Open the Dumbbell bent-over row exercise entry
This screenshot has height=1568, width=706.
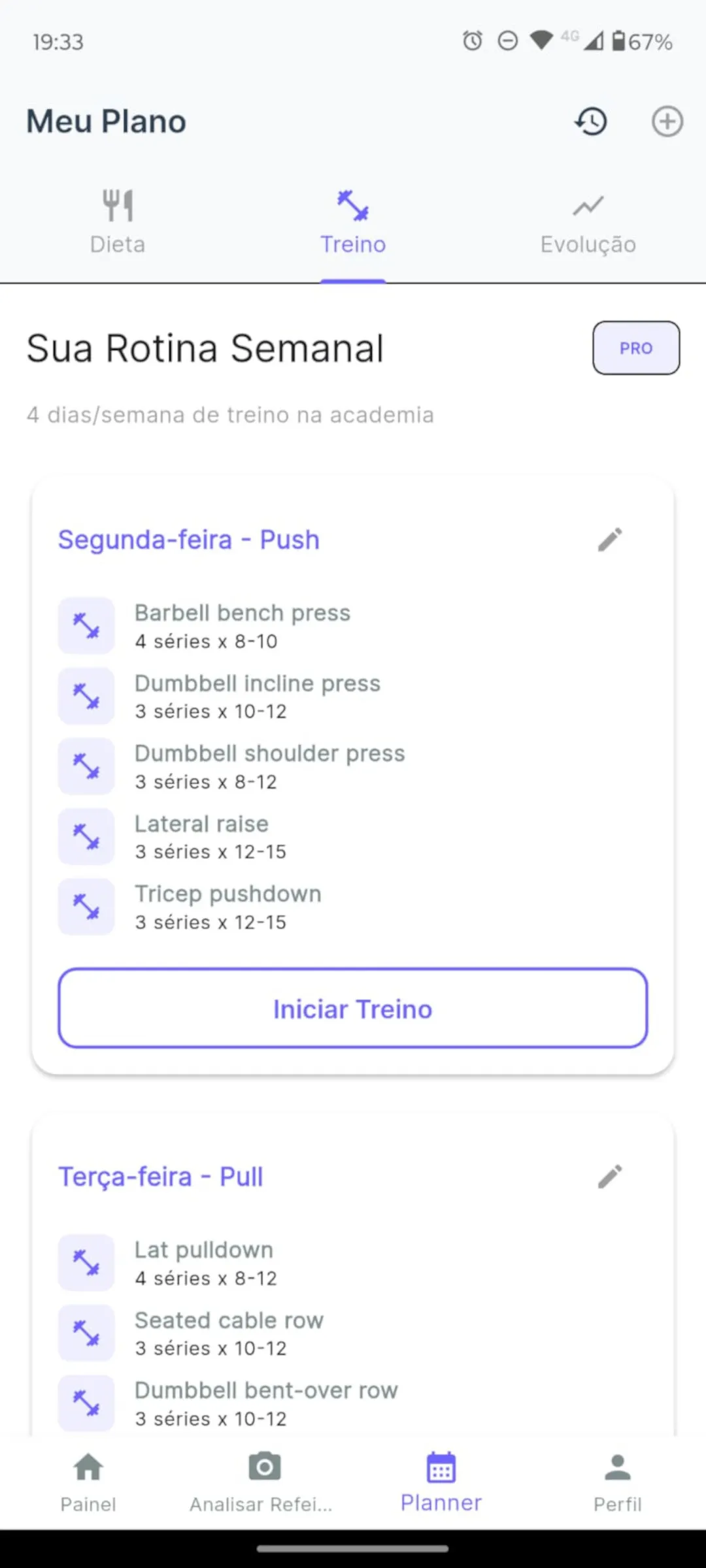(265, 1403)
